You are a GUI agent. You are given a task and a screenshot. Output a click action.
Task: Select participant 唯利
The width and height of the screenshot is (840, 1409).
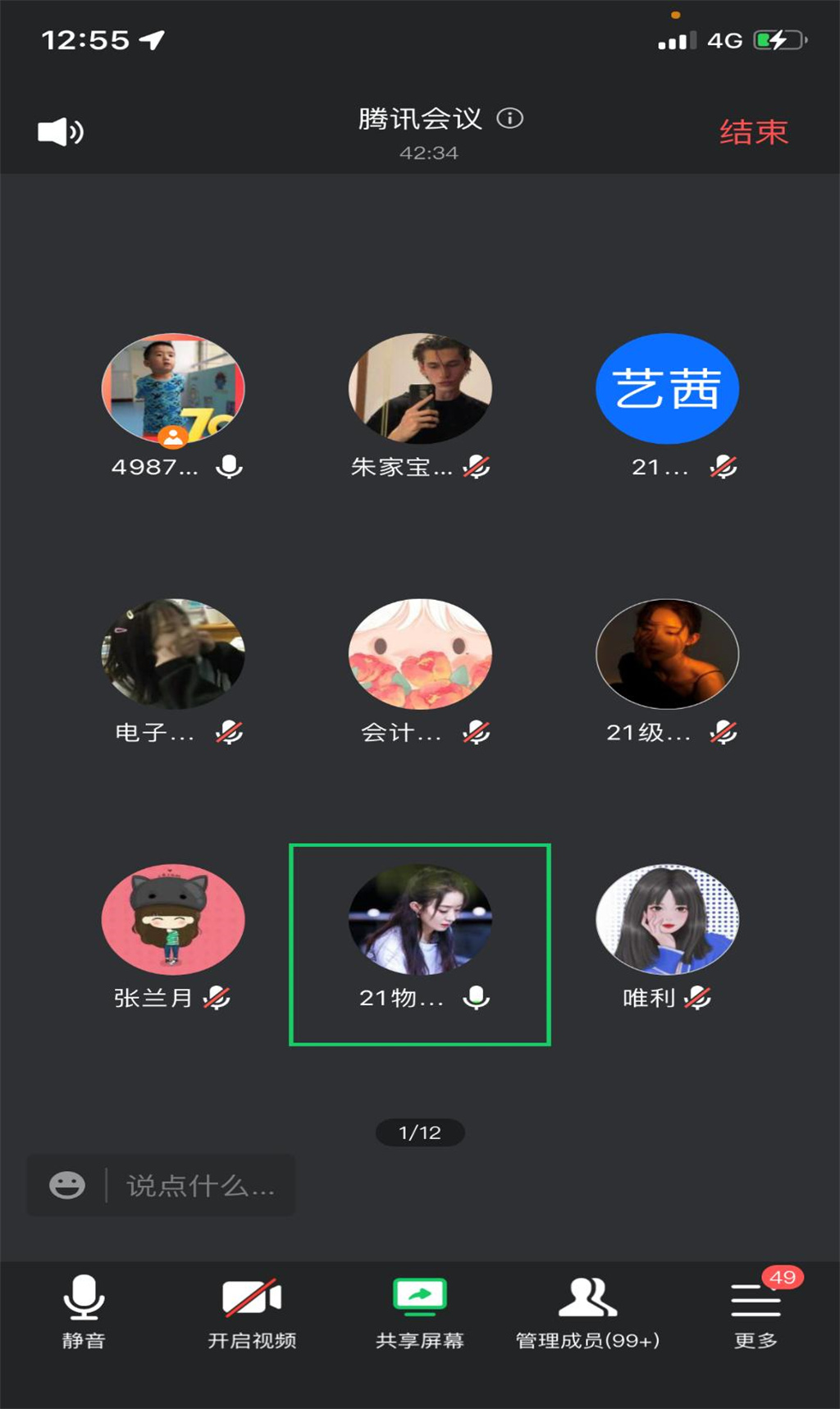667,920
